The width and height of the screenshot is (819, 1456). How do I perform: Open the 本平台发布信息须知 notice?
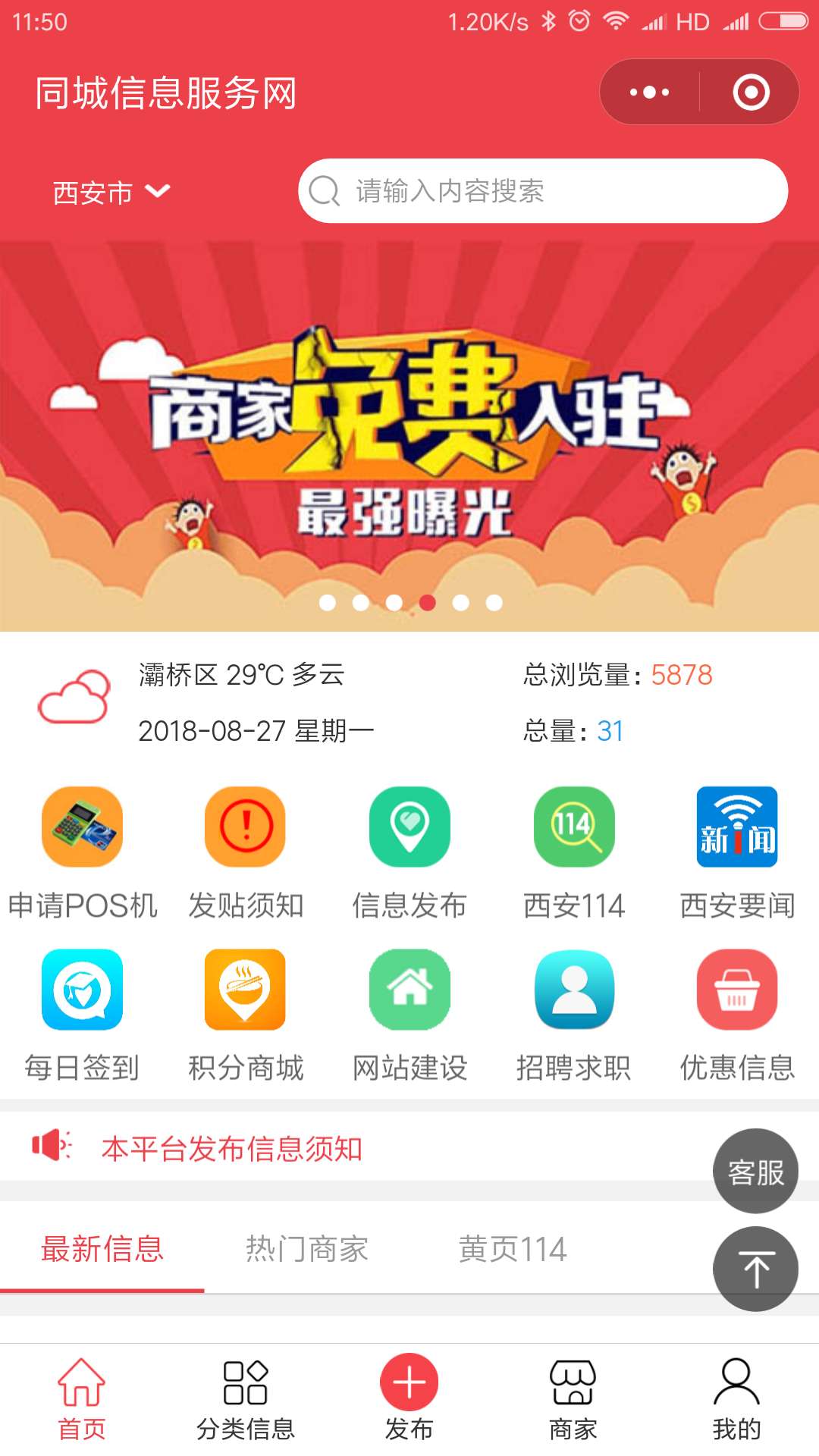point(231,1148)
